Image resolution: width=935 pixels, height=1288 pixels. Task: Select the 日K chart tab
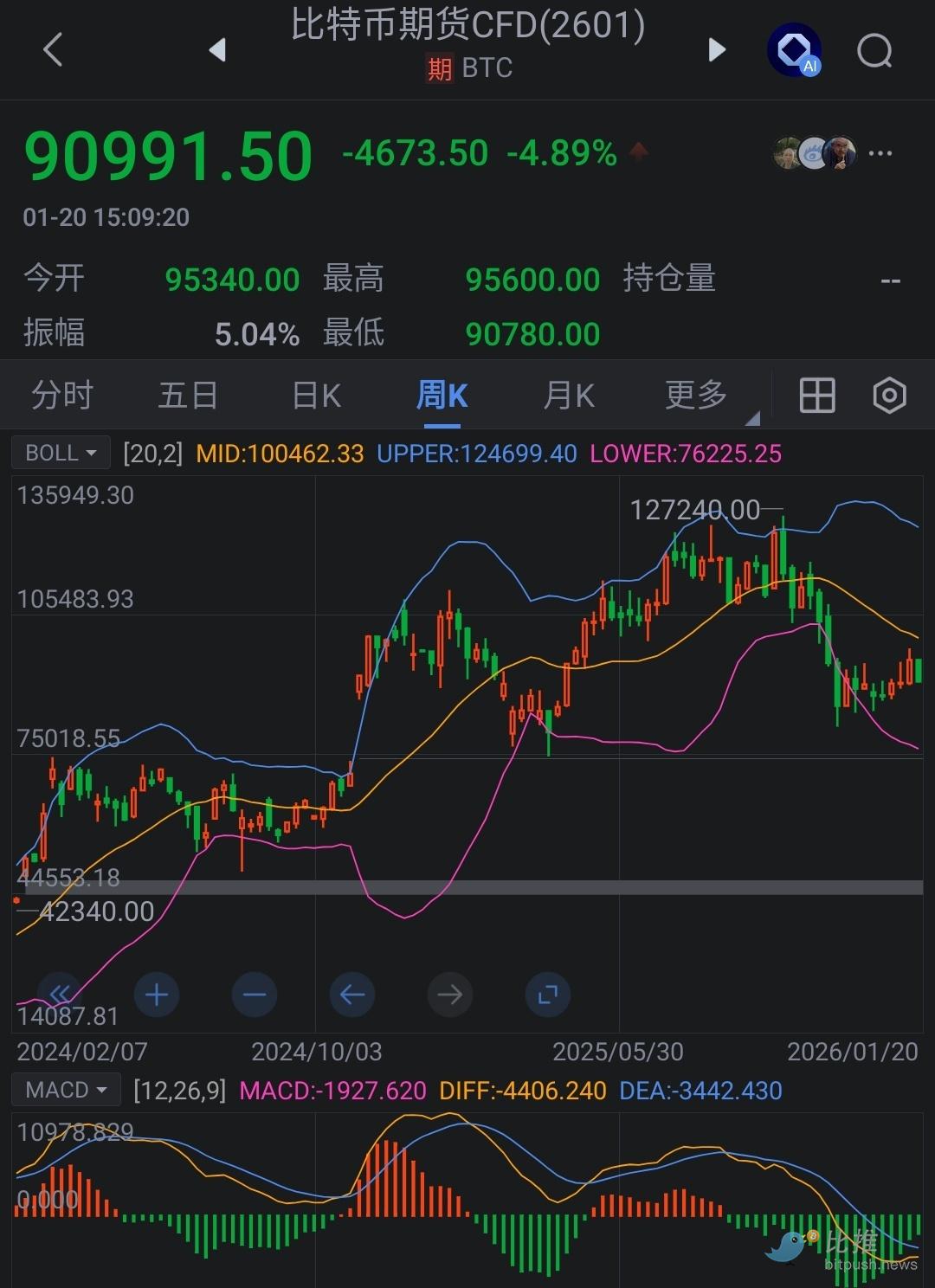tap(316, 396)
